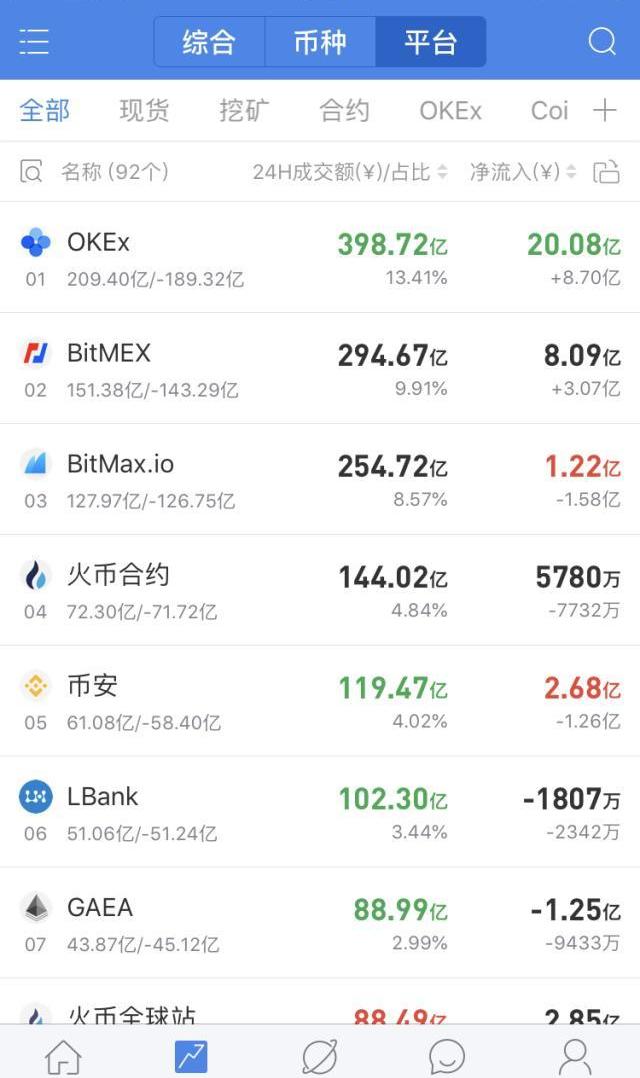Open the profile tab in bottom bar
This screenshot has height=1078, width=640.
(575, 1056)
